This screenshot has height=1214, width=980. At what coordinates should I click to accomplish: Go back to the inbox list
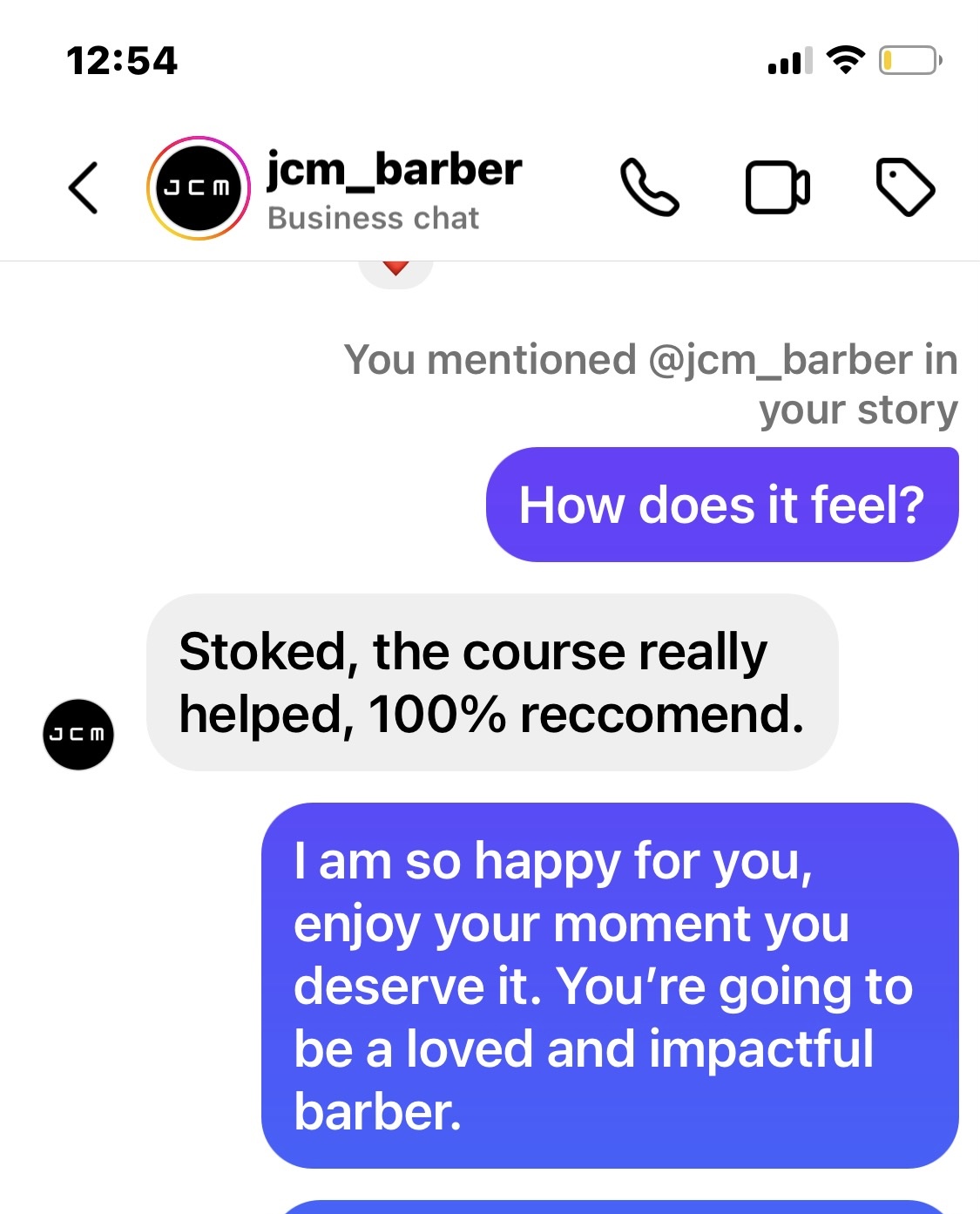coord(84,187)
